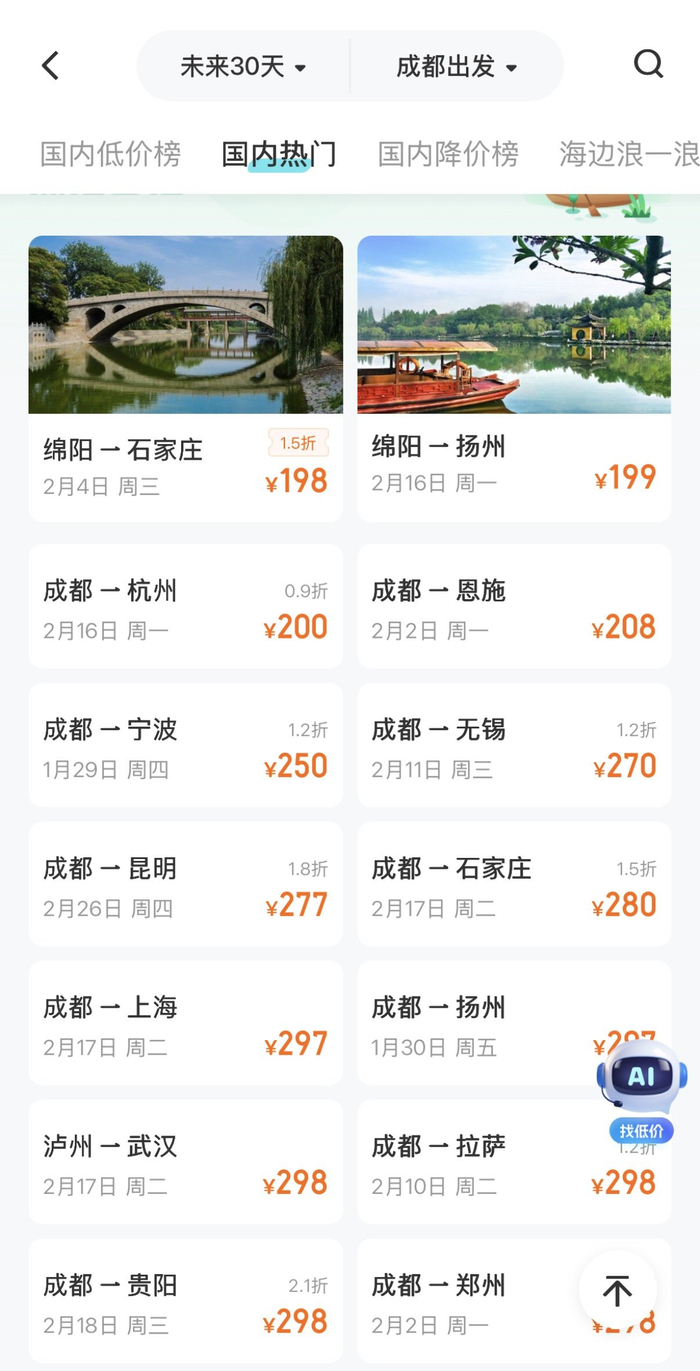Open the 绵阳 to 石家庄 flight card
The width and height of the screenshot is (700, 1371).
tap(185, 378)
